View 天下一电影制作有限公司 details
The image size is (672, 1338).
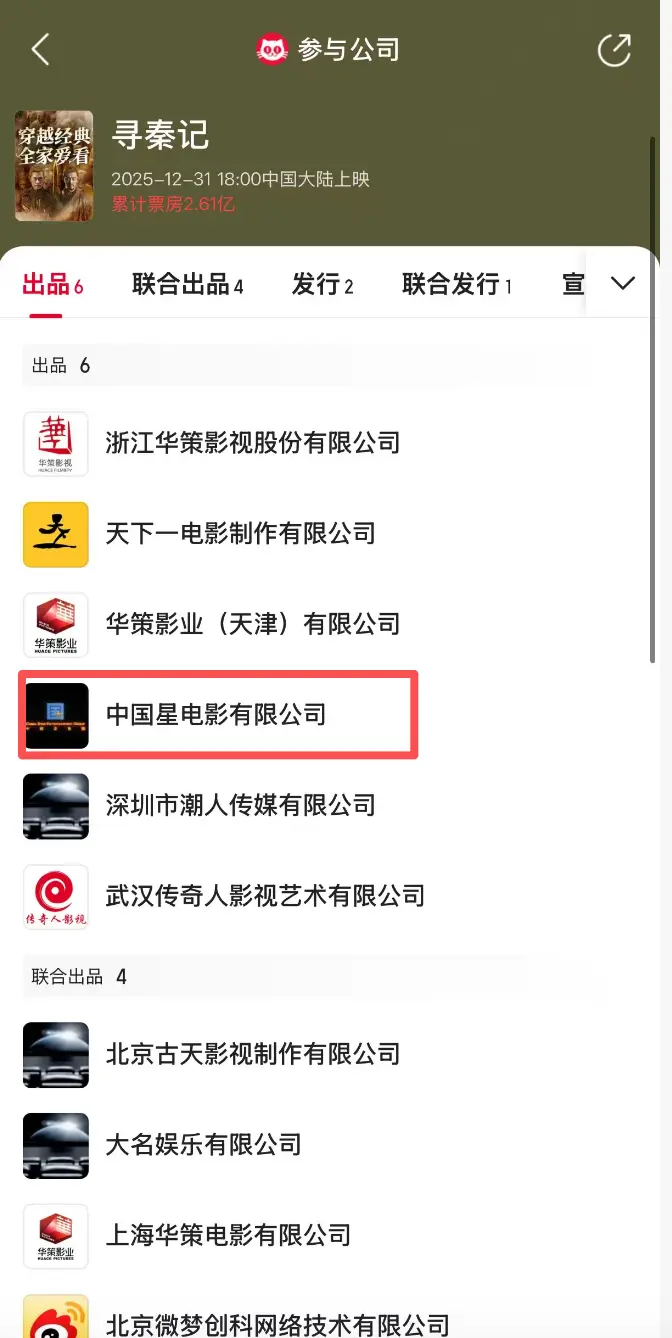pos(240,534)
